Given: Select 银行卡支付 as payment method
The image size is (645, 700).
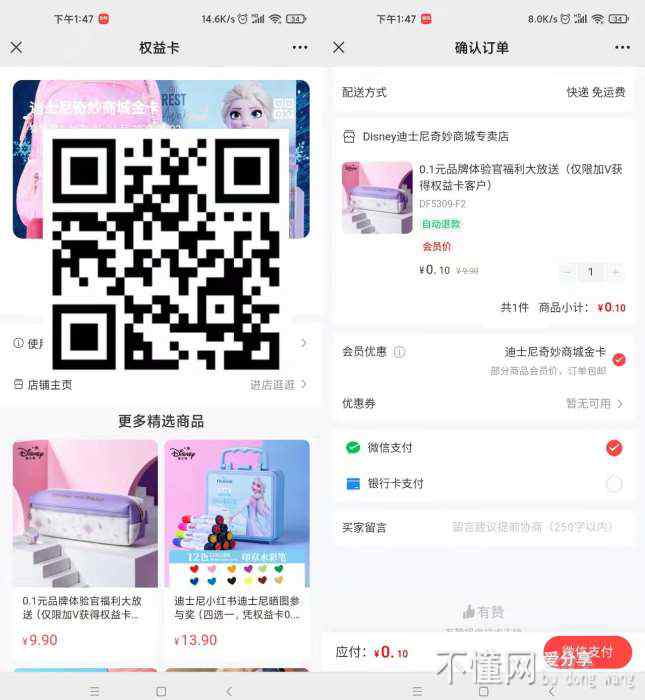Looking at the screenshot, I should (614, 484).
